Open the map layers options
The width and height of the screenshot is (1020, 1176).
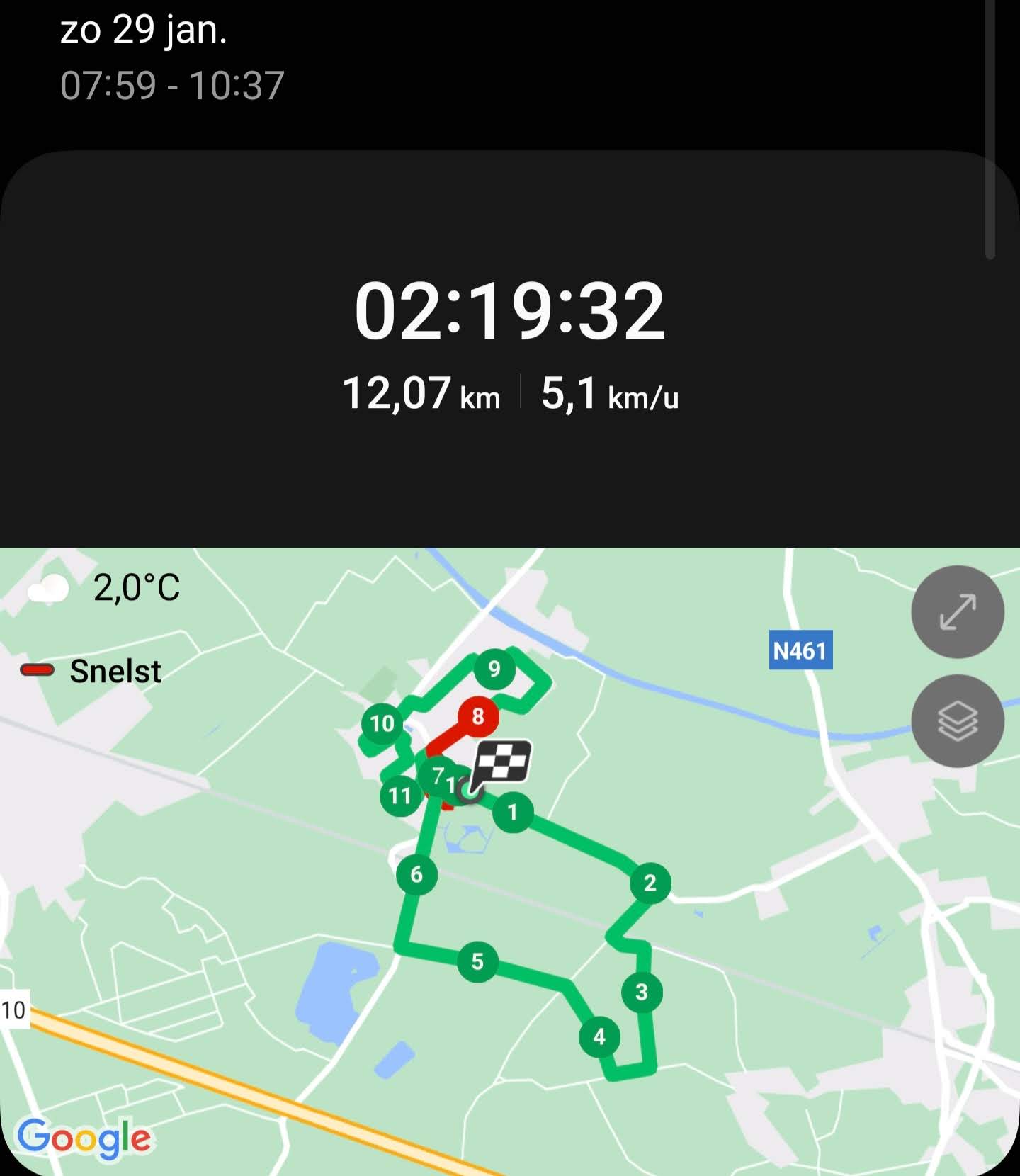point(958,721)
